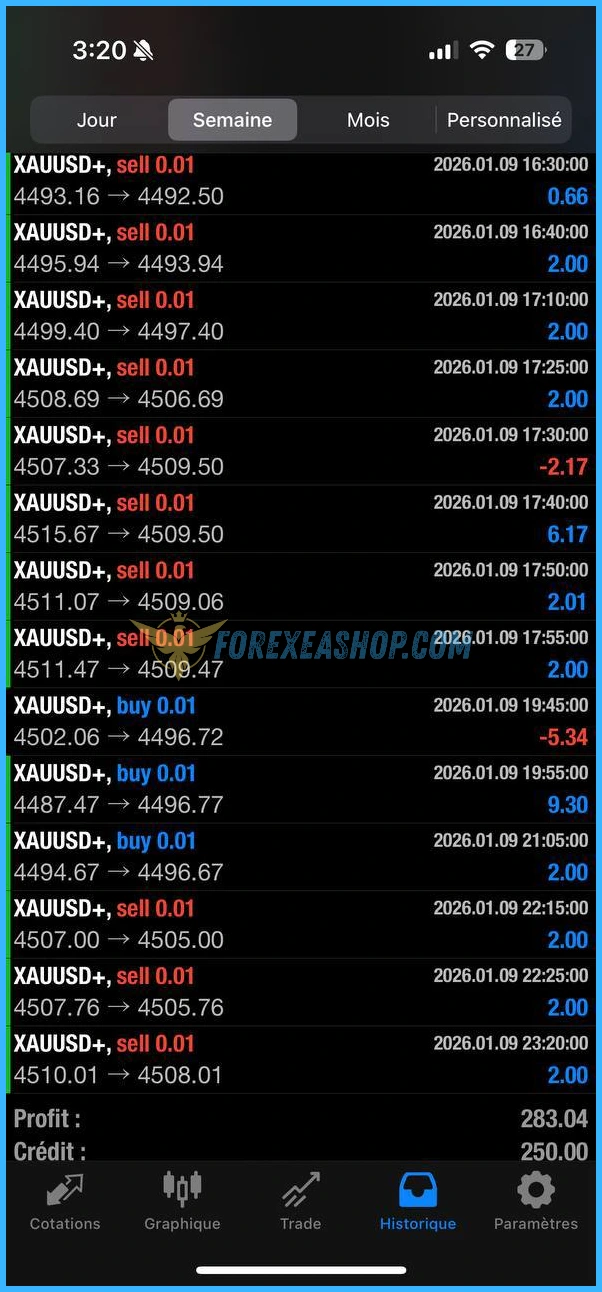Expand the buy trade closed at 19:45:00
Image resolution: width=602 pixels, height=1292 pixels.
coord(300,722)
